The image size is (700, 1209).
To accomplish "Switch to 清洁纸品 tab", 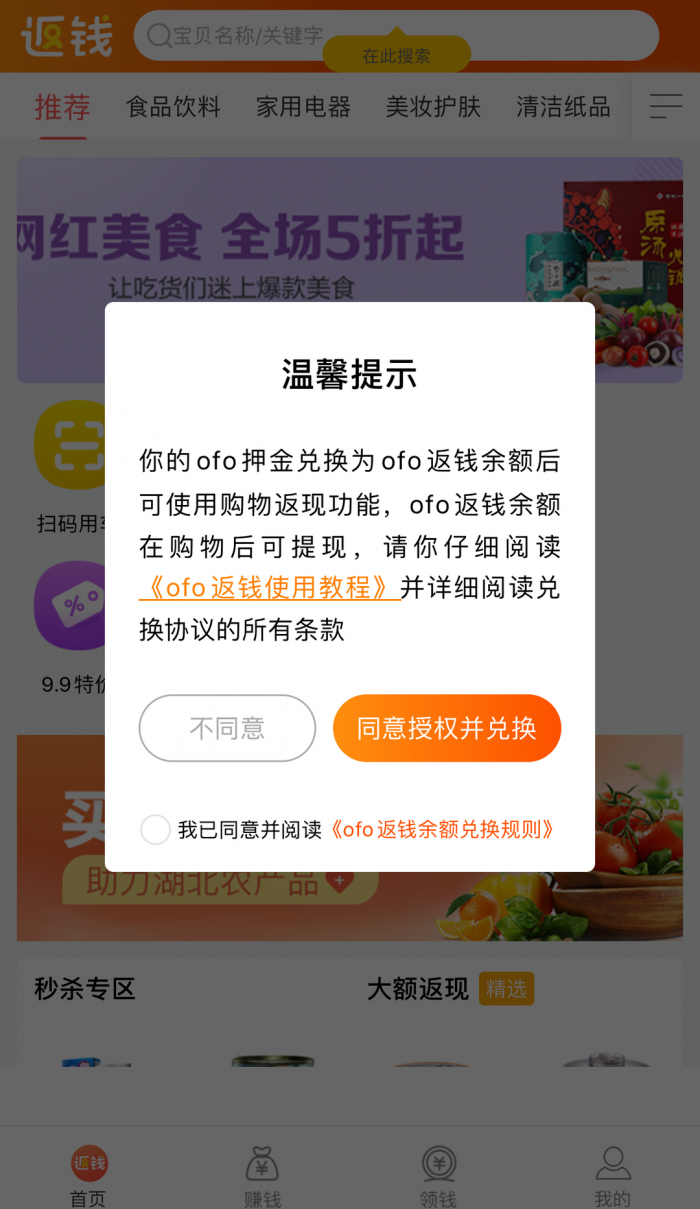I will [563, 107].
